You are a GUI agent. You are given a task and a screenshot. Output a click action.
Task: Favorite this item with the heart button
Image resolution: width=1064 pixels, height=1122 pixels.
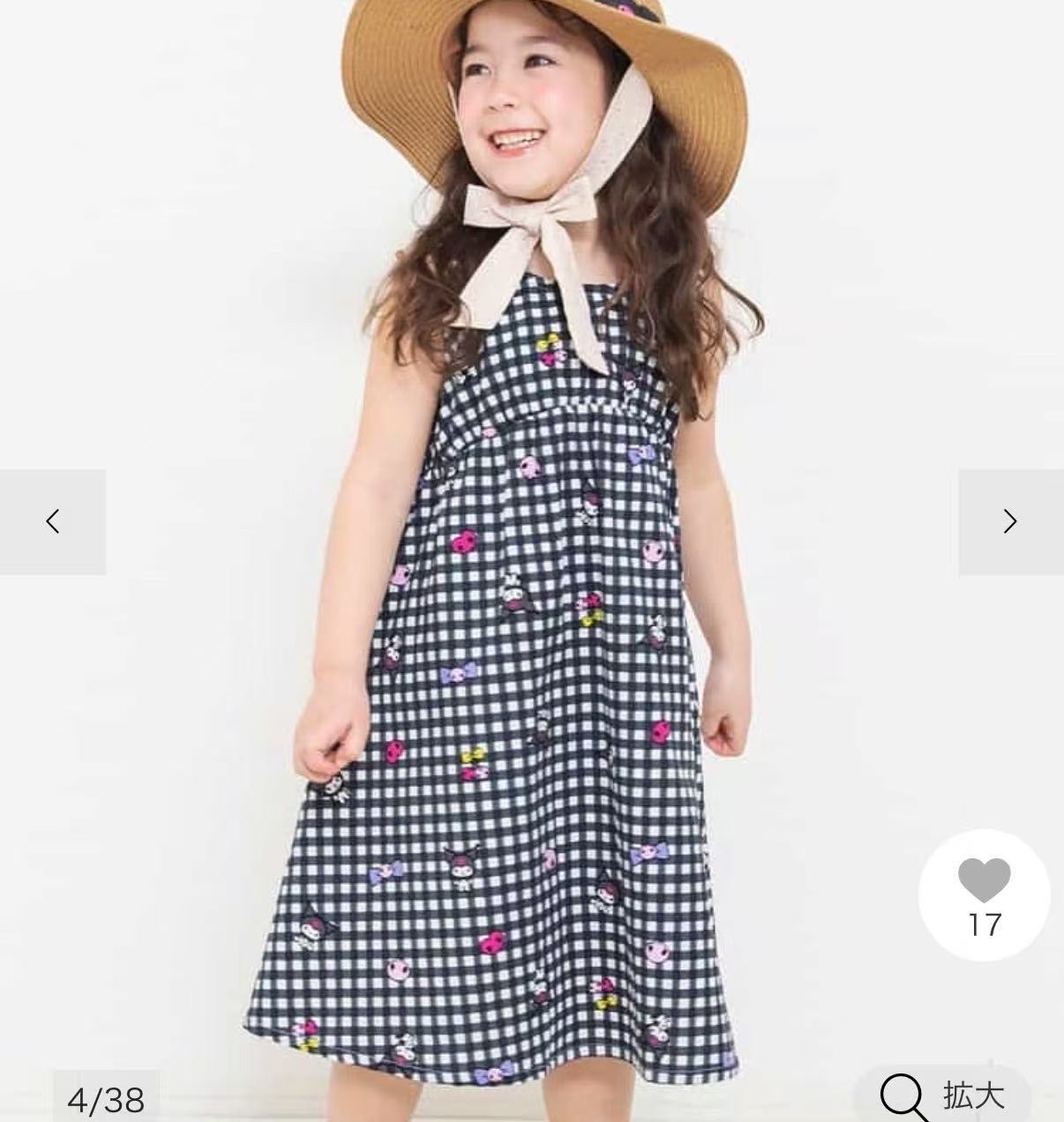pyautogui.click(x=984, y=894)
